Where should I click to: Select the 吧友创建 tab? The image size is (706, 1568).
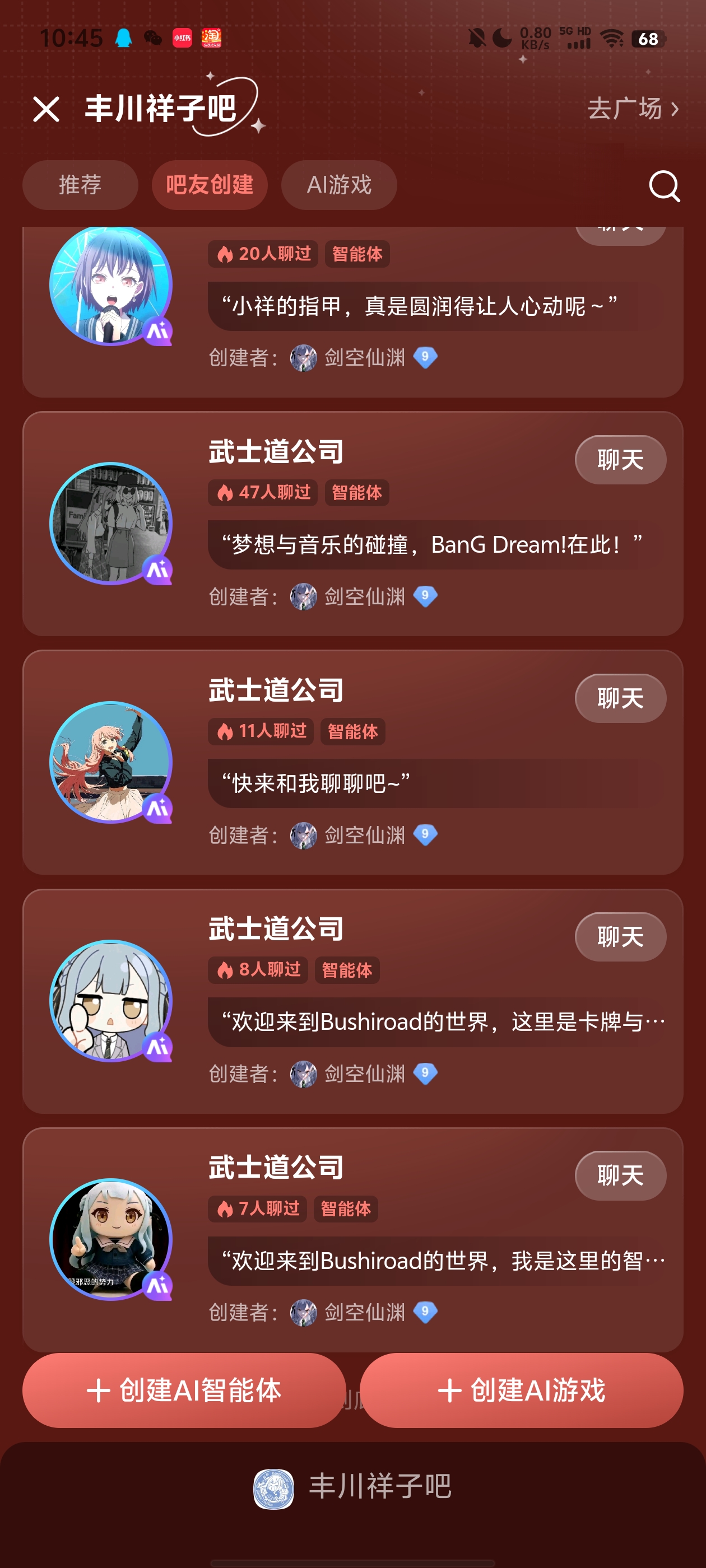(210, 185)
